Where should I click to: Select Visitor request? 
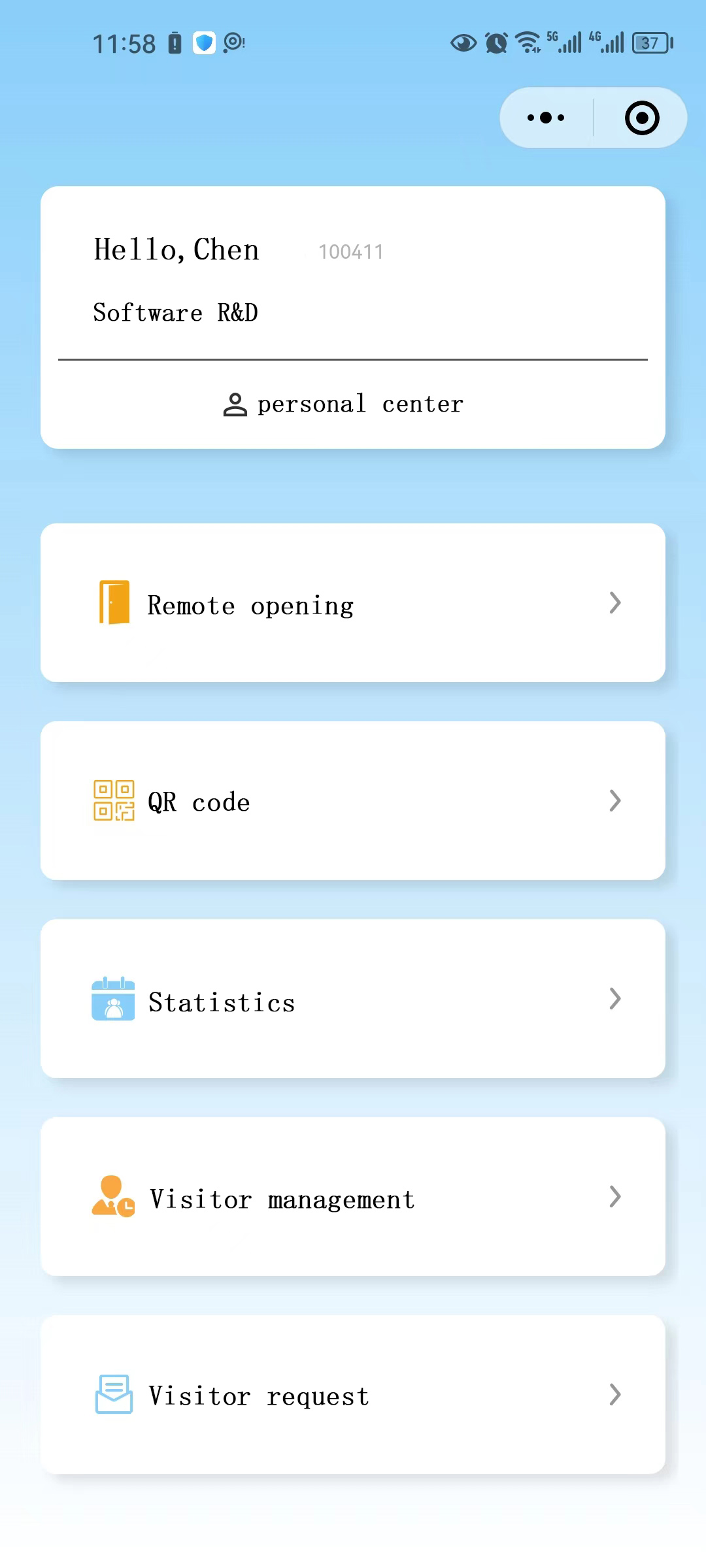353,1395
